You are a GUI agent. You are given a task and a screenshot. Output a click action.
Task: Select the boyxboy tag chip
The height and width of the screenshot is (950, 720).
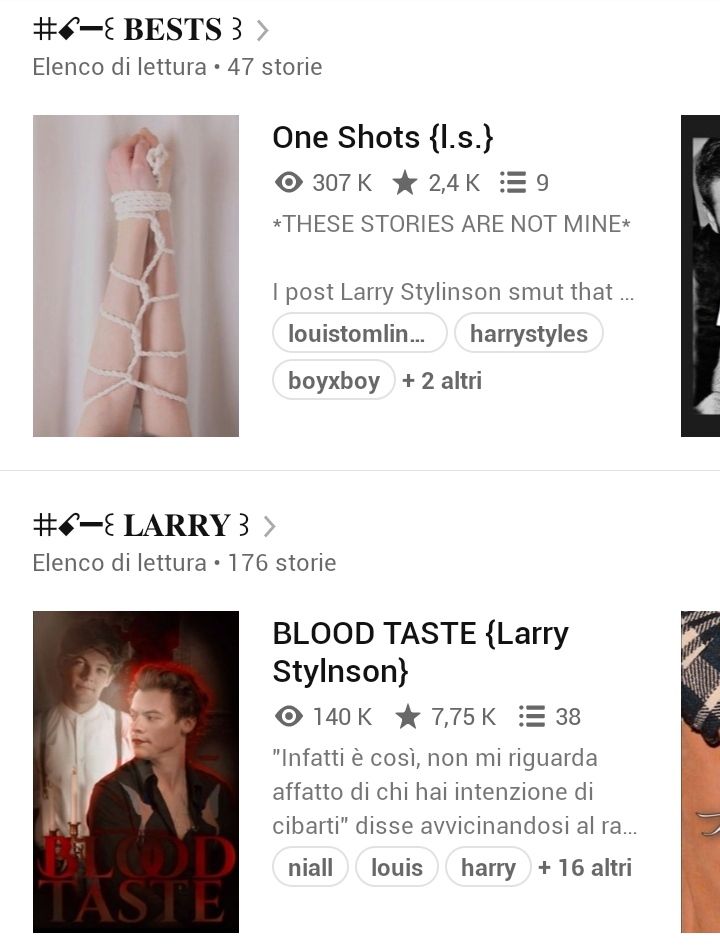point(333,380)
